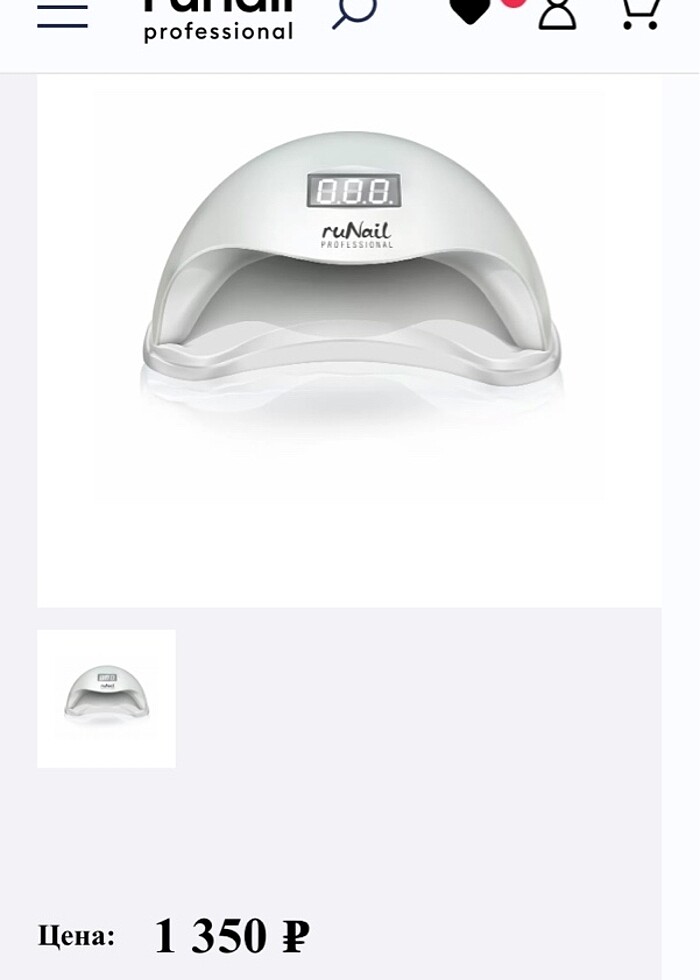The image size is (700, 980).
Task: Open the search magnifier
Action: 354,12
